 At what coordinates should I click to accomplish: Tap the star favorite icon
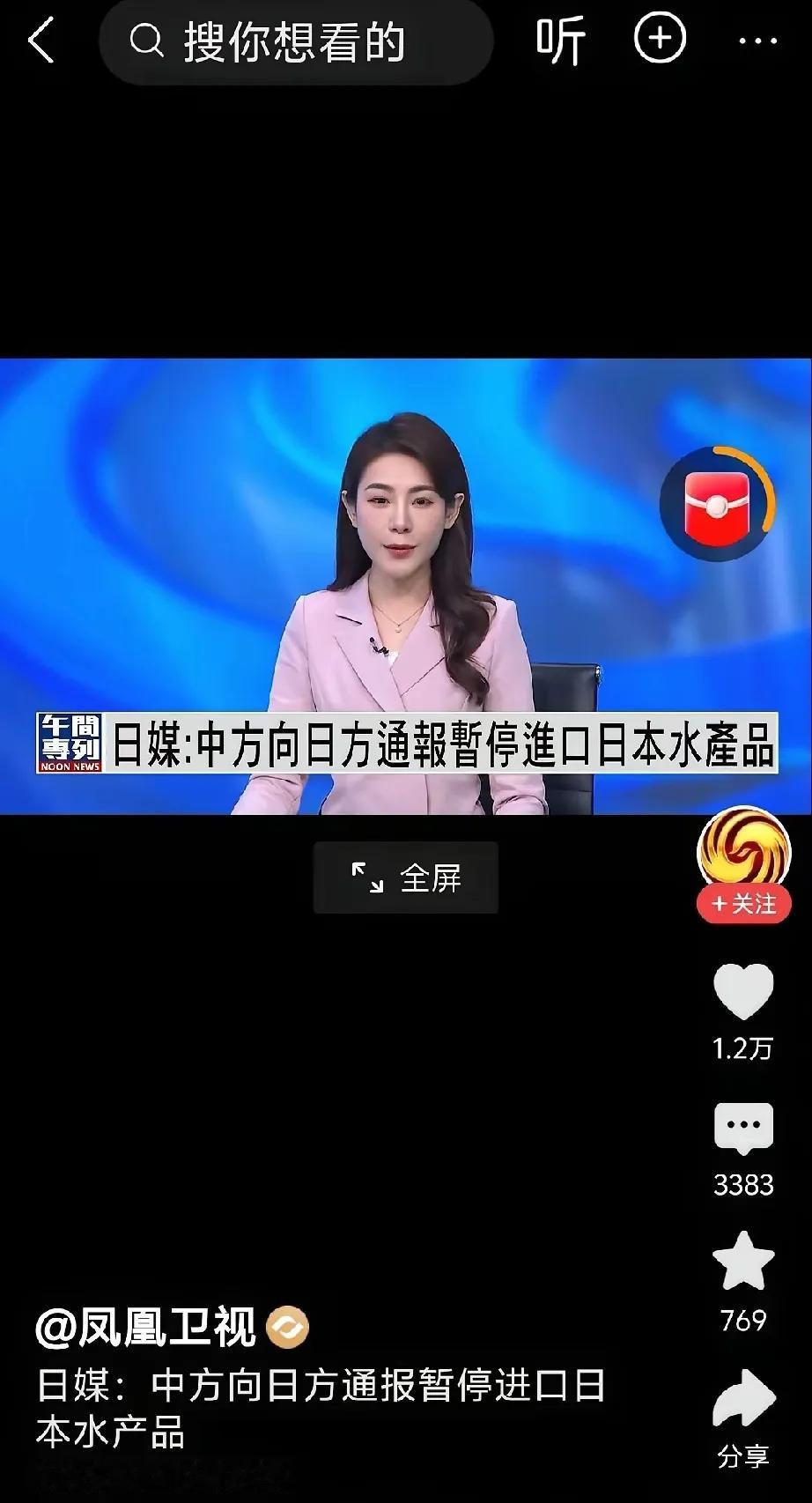point(744,1264)
